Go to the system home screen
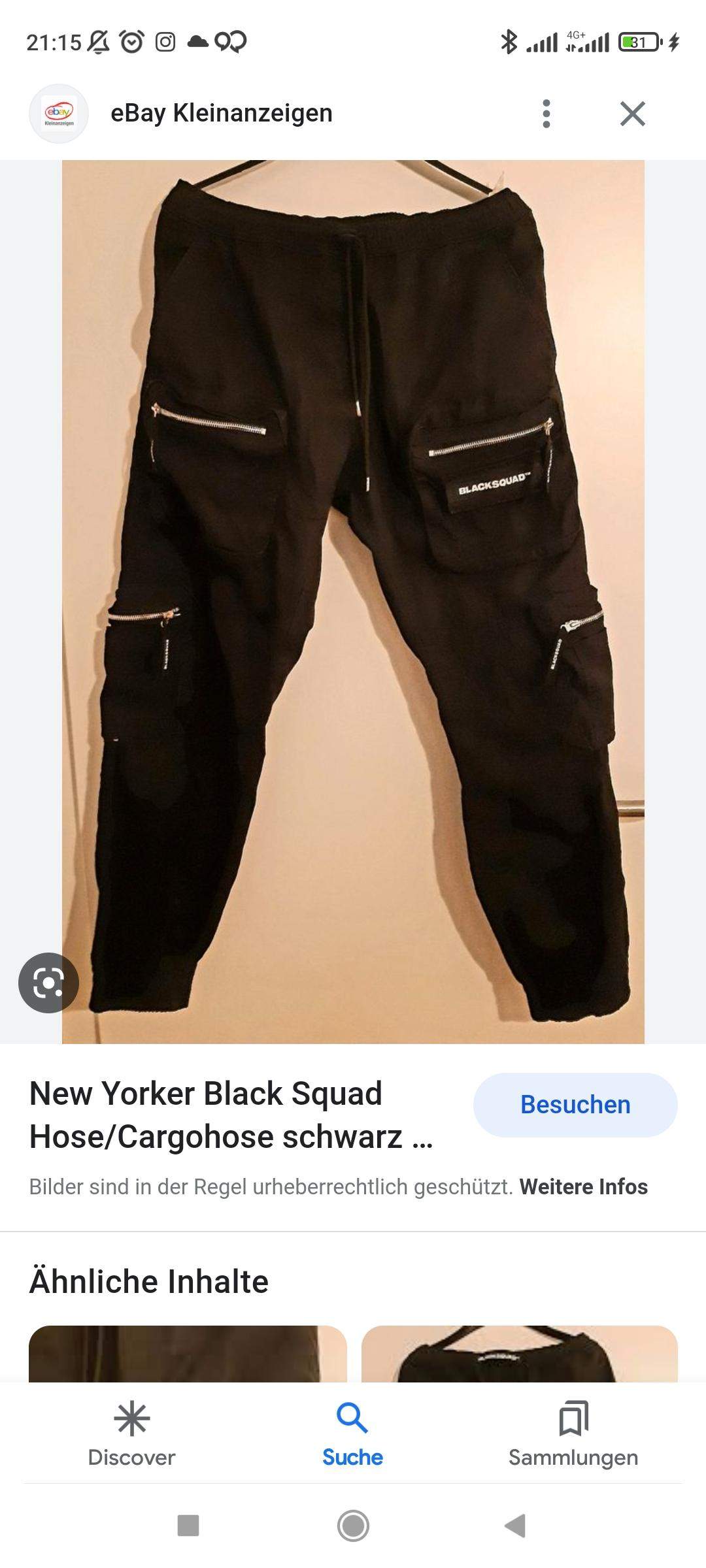This screenshot has width=706, height=1568. 353,1526
